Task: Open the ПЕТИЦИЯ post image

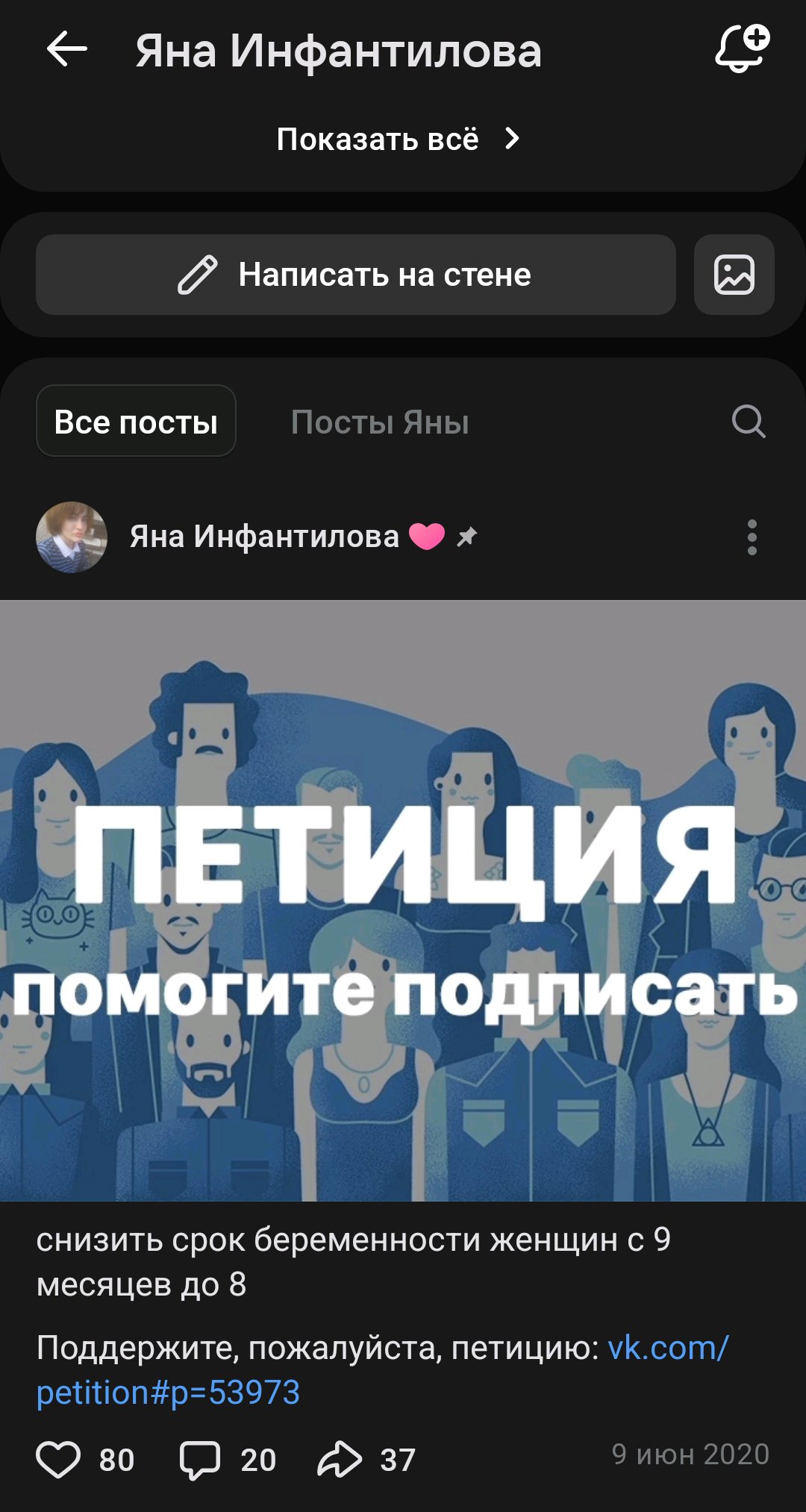Action: [403, 900]
